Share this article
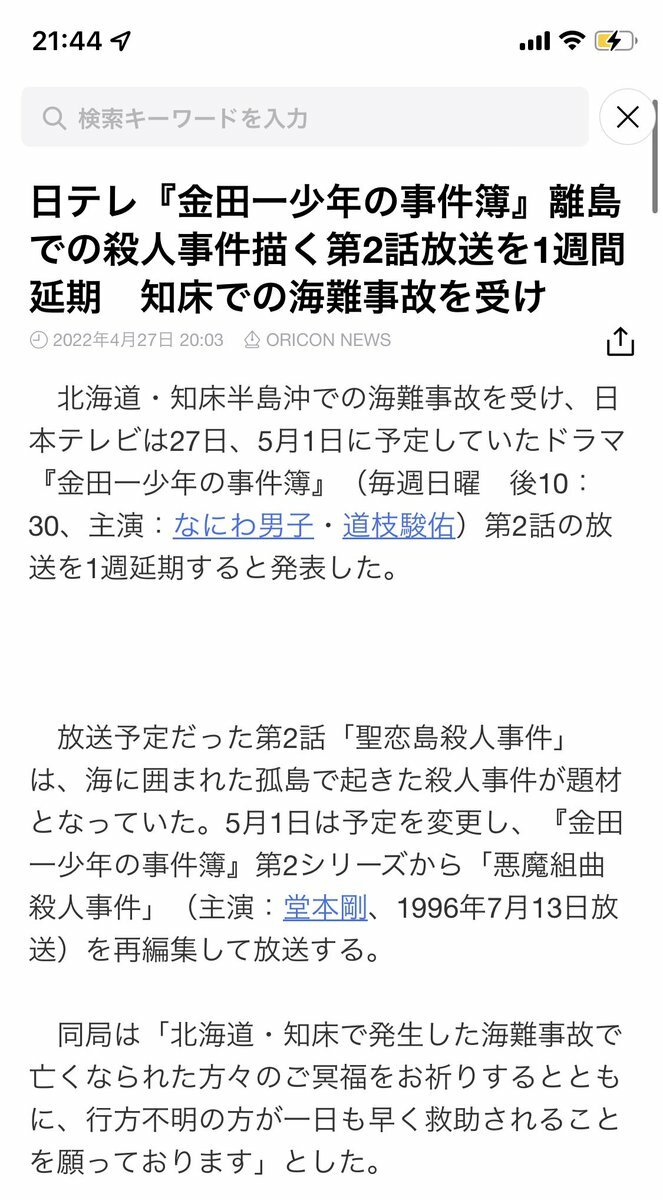This screenshot has height=1200, width=663. coord(620,341)
